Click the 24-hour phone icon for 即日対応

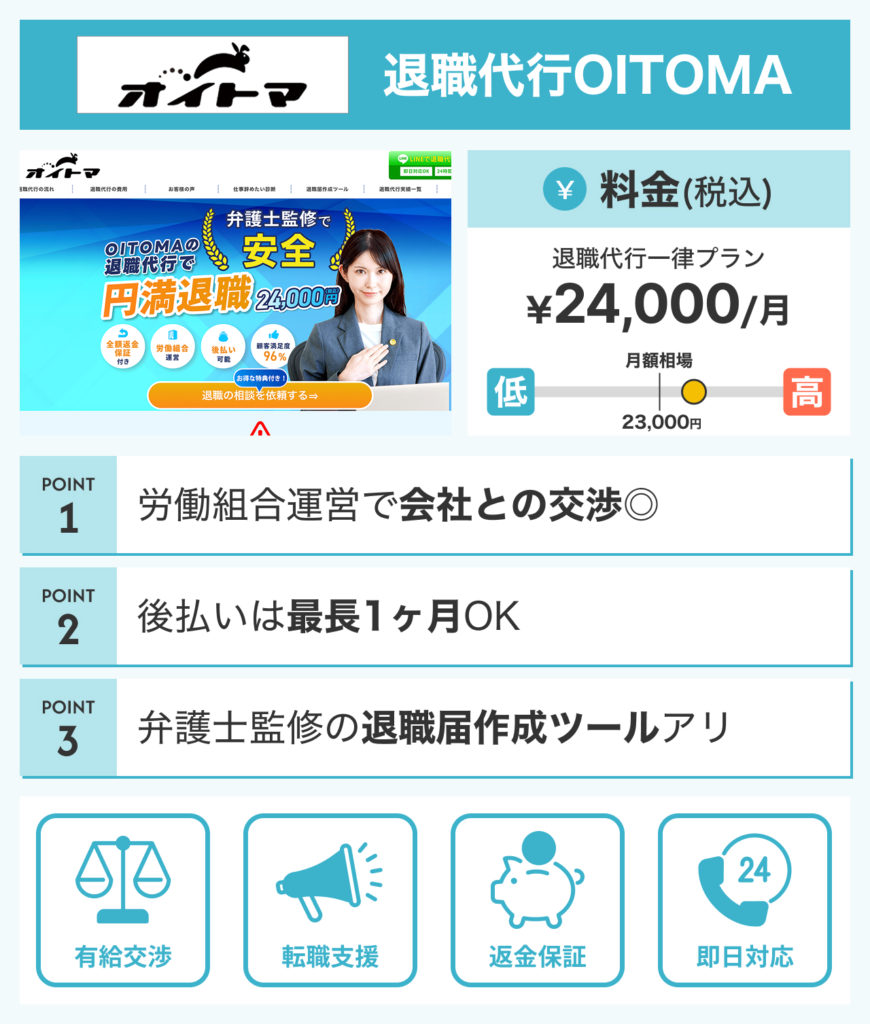[744, 880]
